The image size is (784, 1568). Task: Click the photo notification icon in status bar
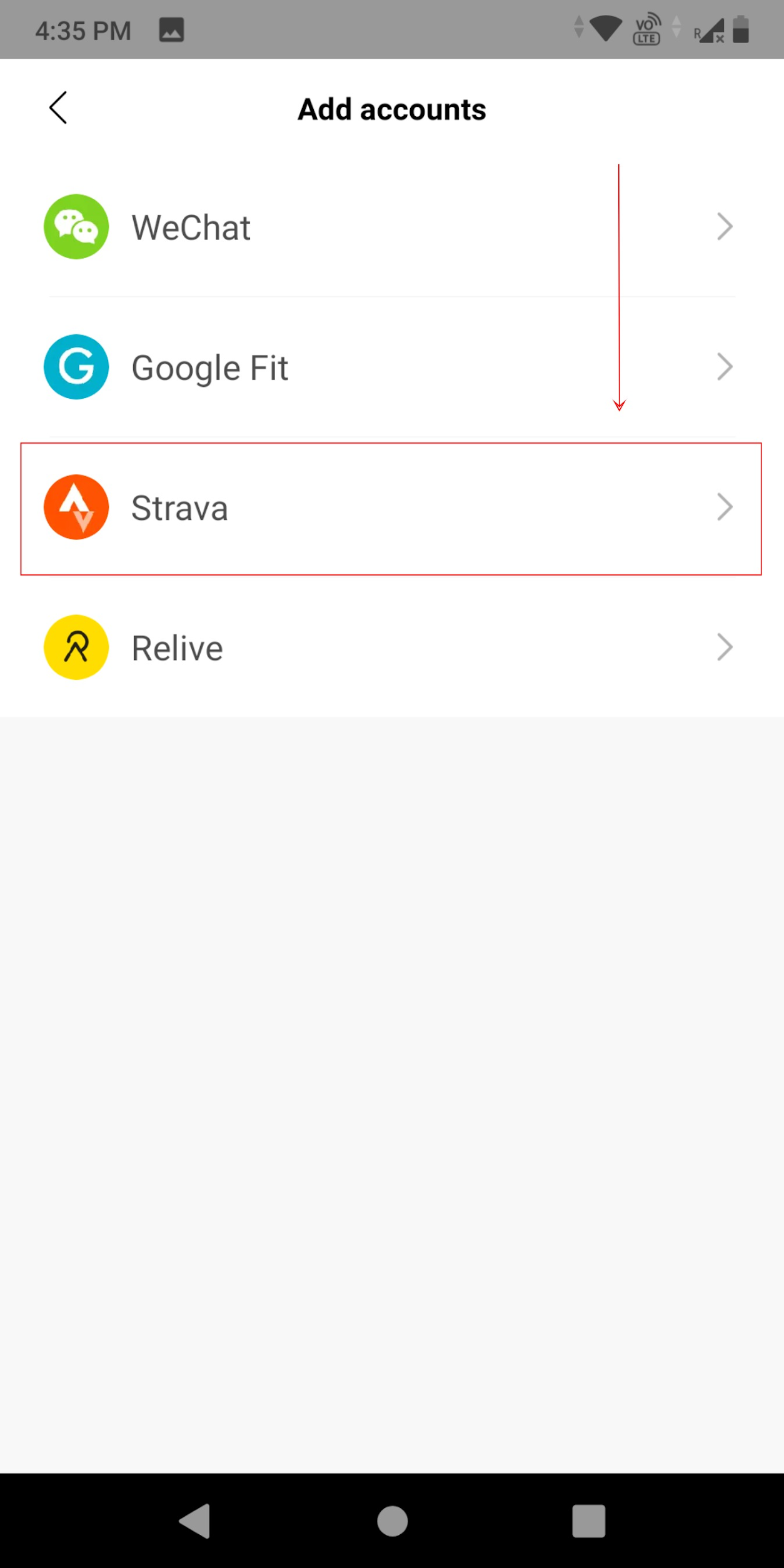pyautogui.click(x=171, y=29)
